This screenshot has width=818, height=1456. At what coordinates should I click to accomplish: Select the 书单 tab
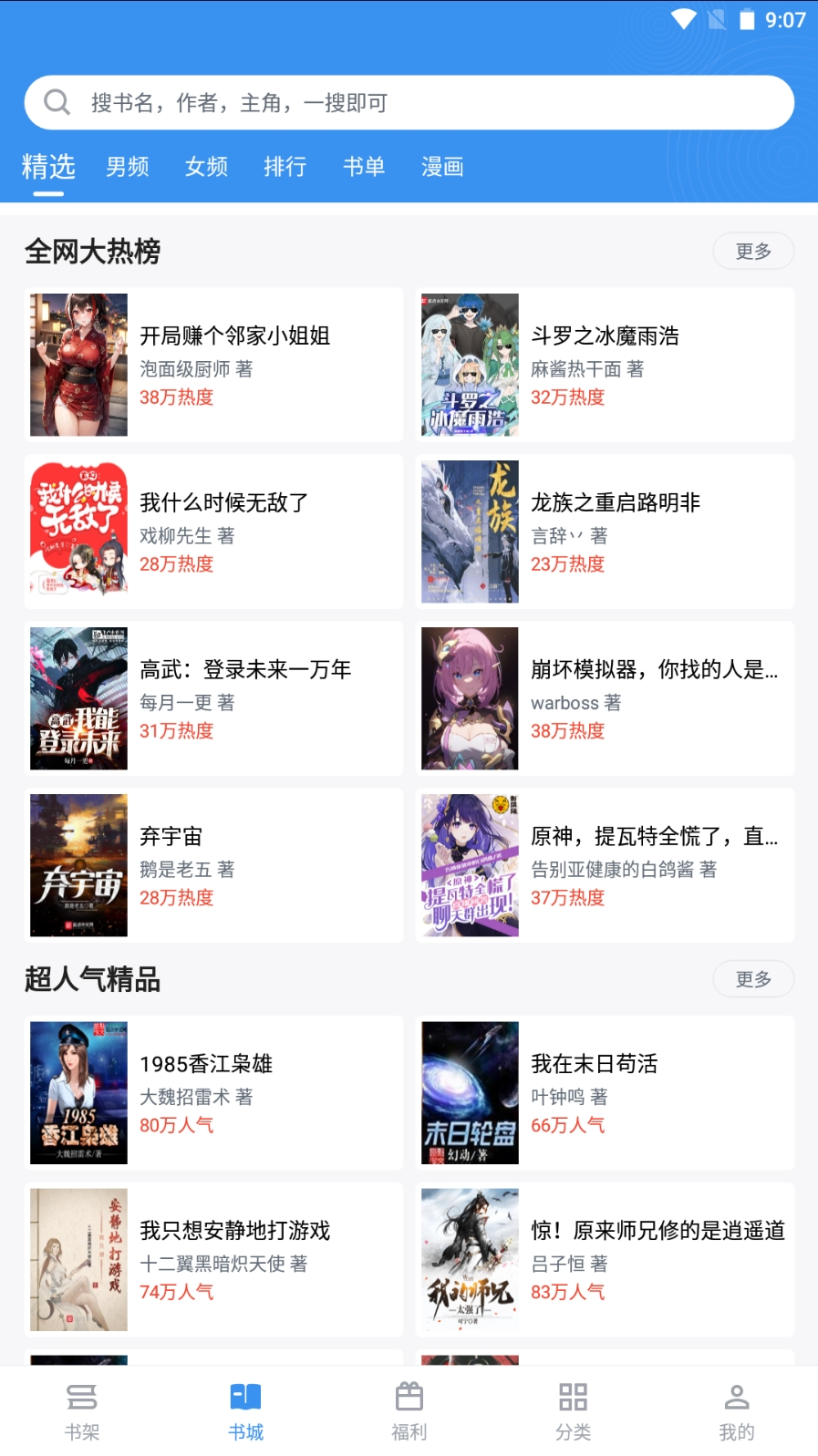point(364,167)
